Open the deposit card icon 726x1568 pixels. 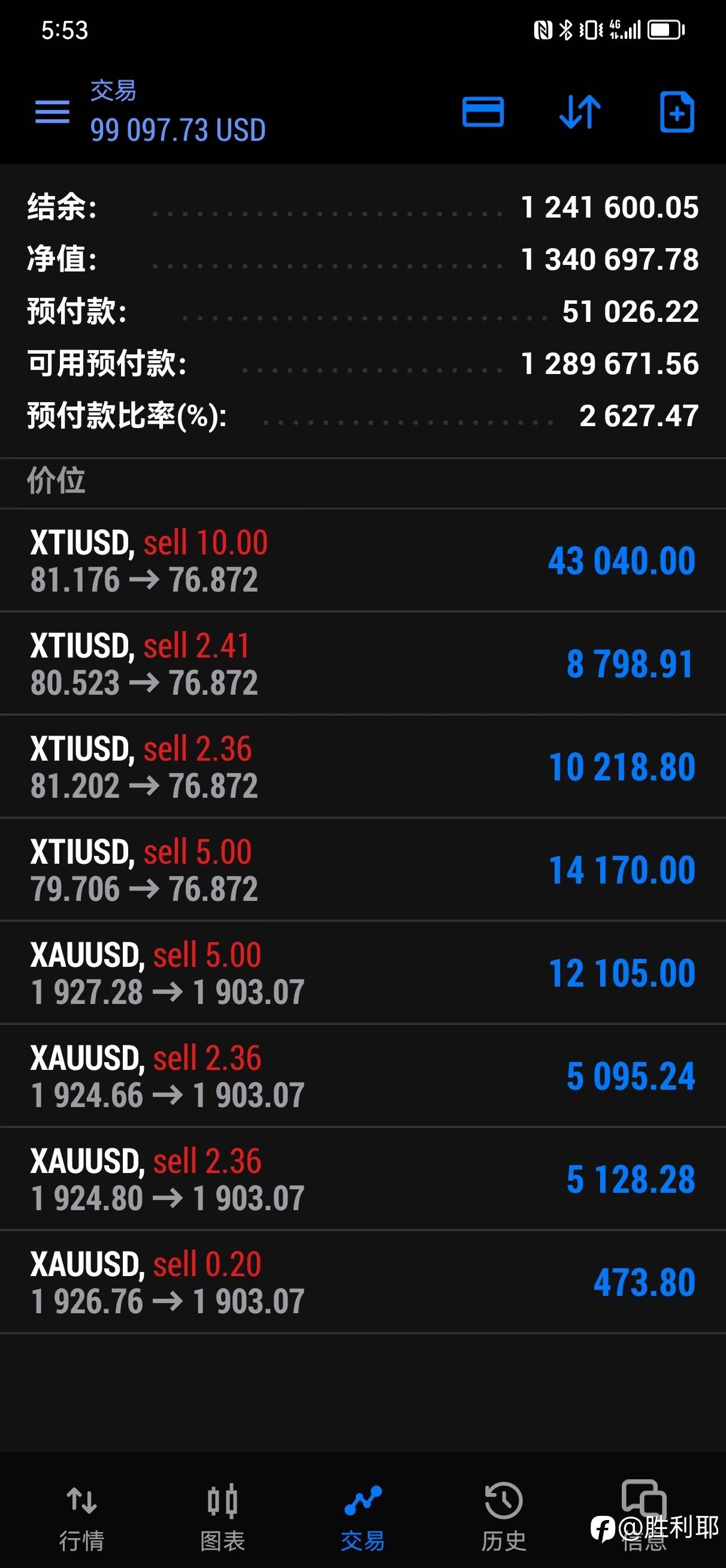pyautogui.click(x=483, y=112)
